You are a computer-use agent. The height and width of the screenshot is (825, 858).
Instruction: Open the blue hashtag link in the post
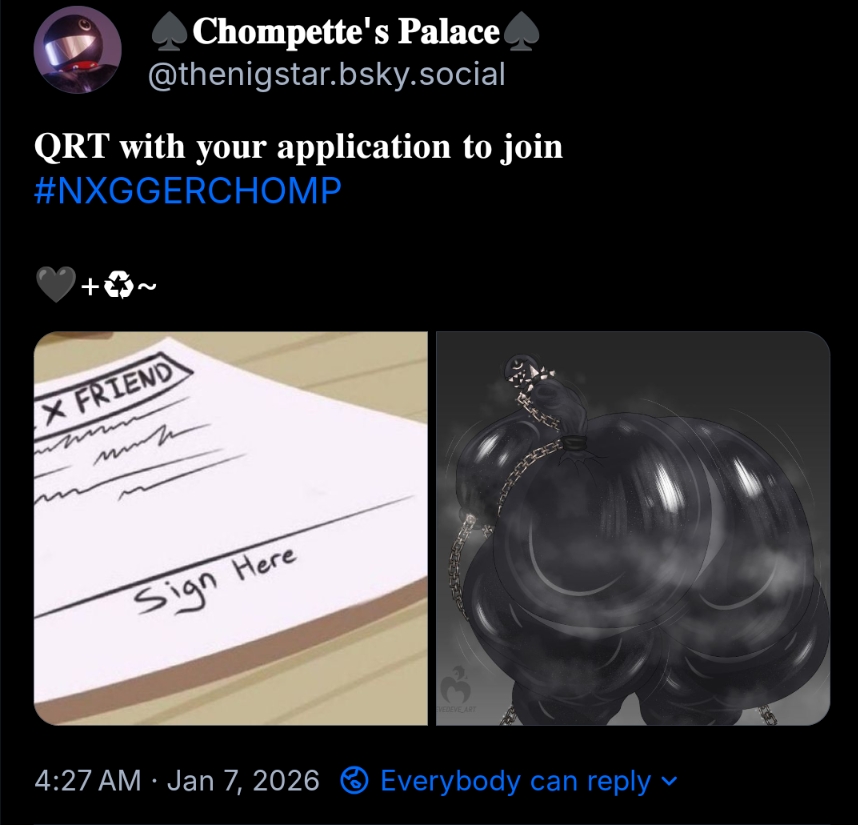pos(187,190)
